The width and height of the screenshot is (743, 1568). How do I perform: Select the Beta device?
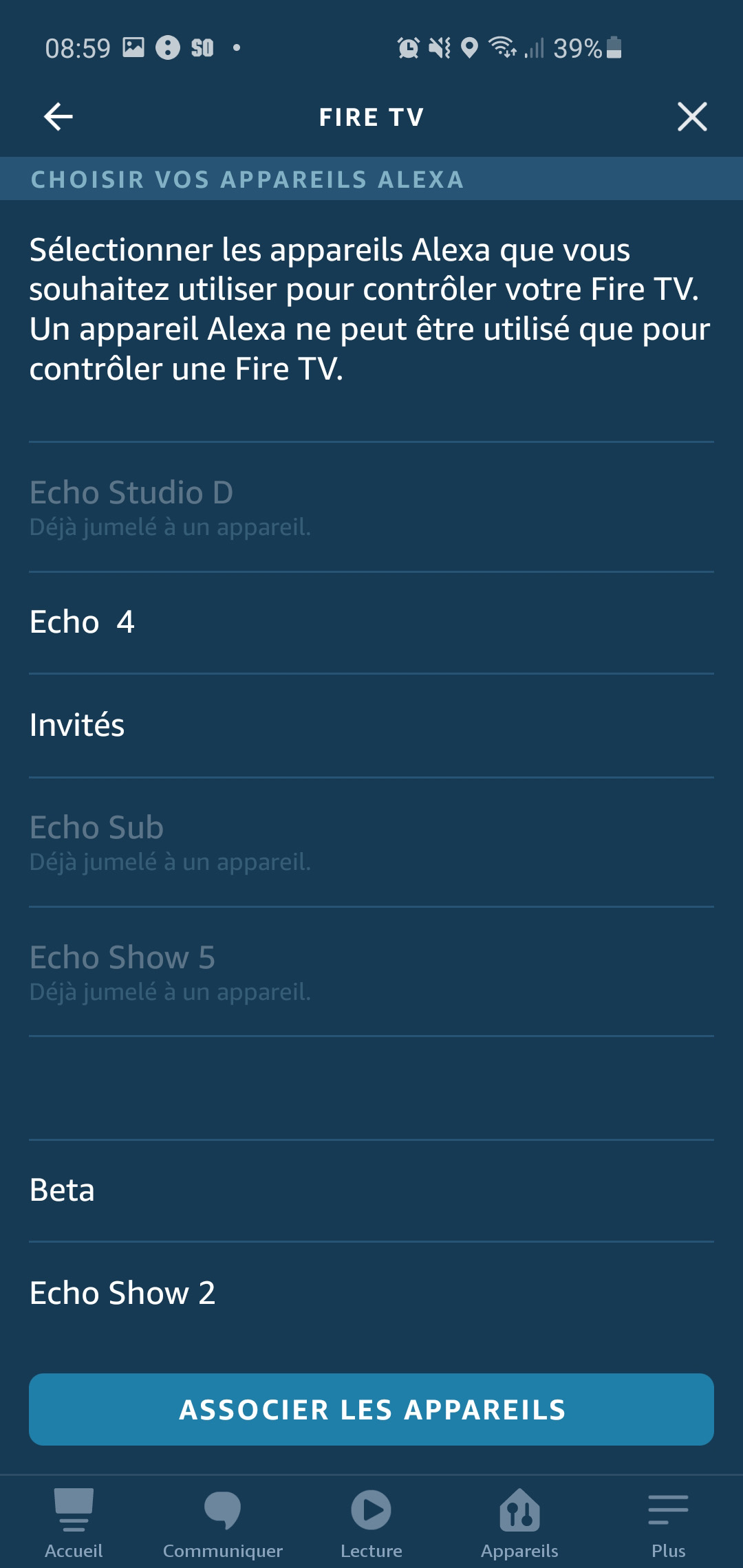coord(371,1190)
